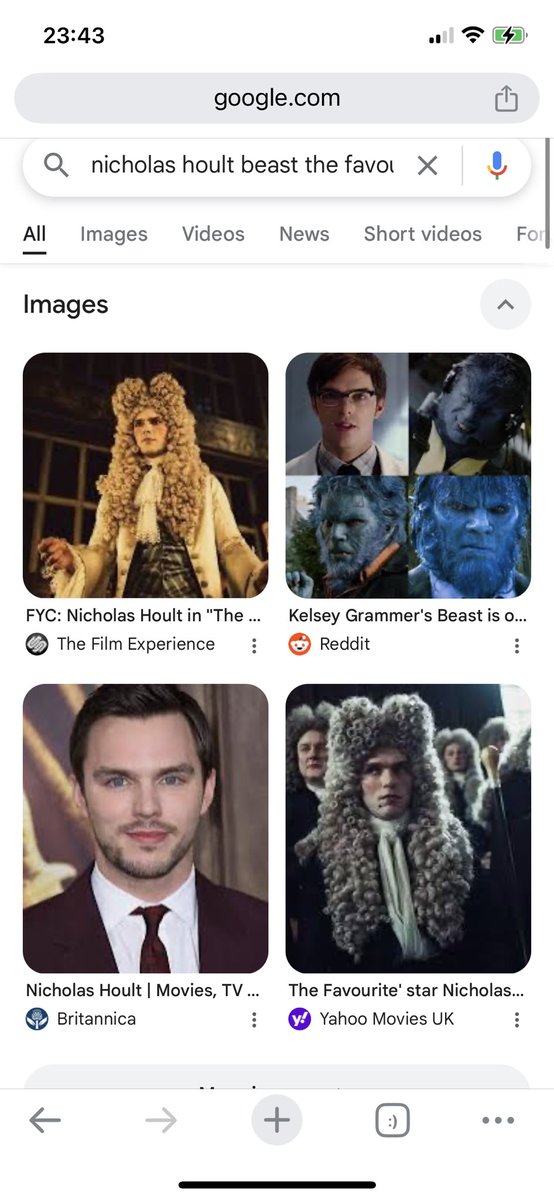
Task: Switch to the News tab
Action: point(304,234)
